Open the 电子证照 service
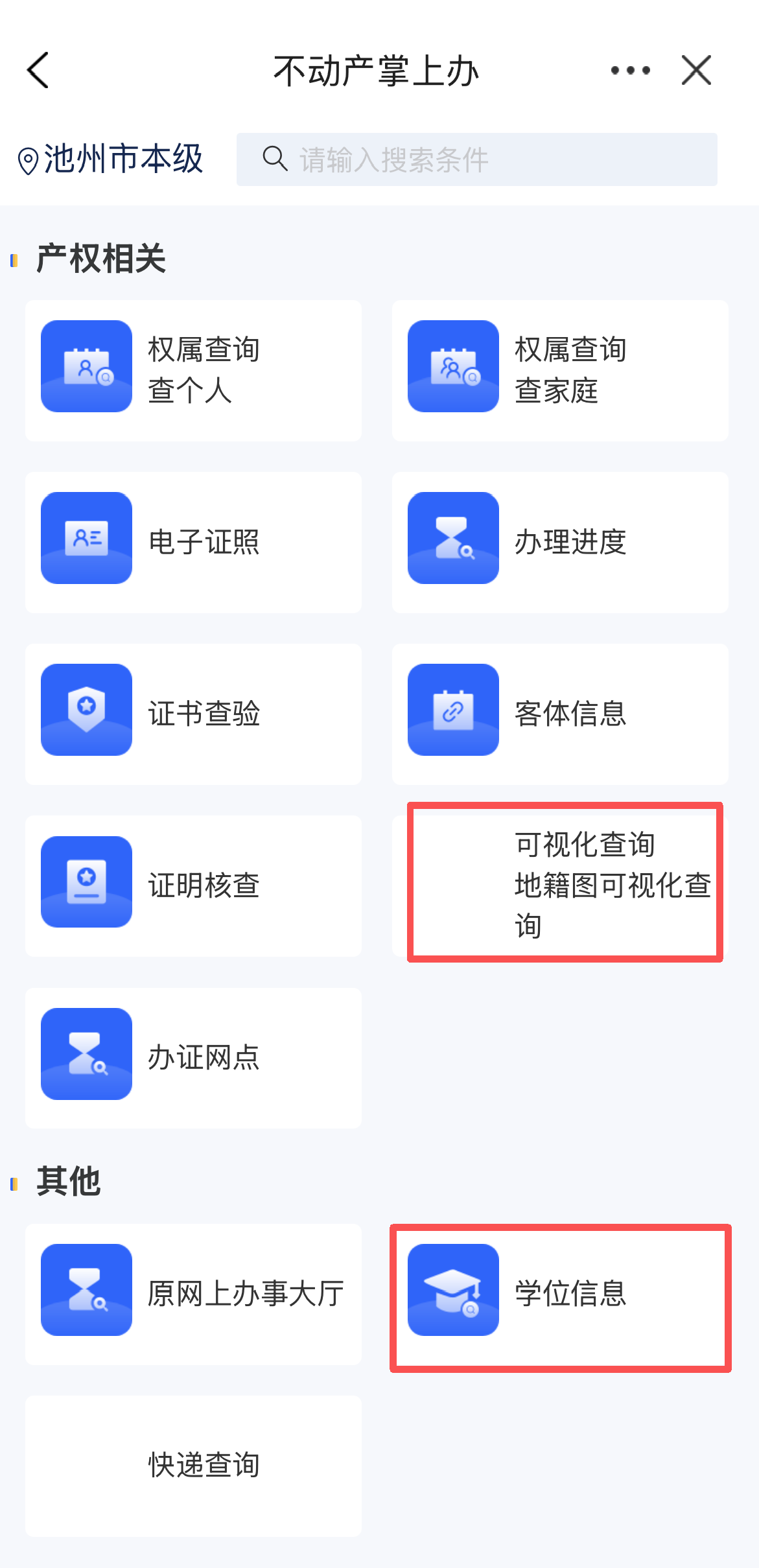The height and width of the screenshot is (1568, 759). (x=193, y=542)
